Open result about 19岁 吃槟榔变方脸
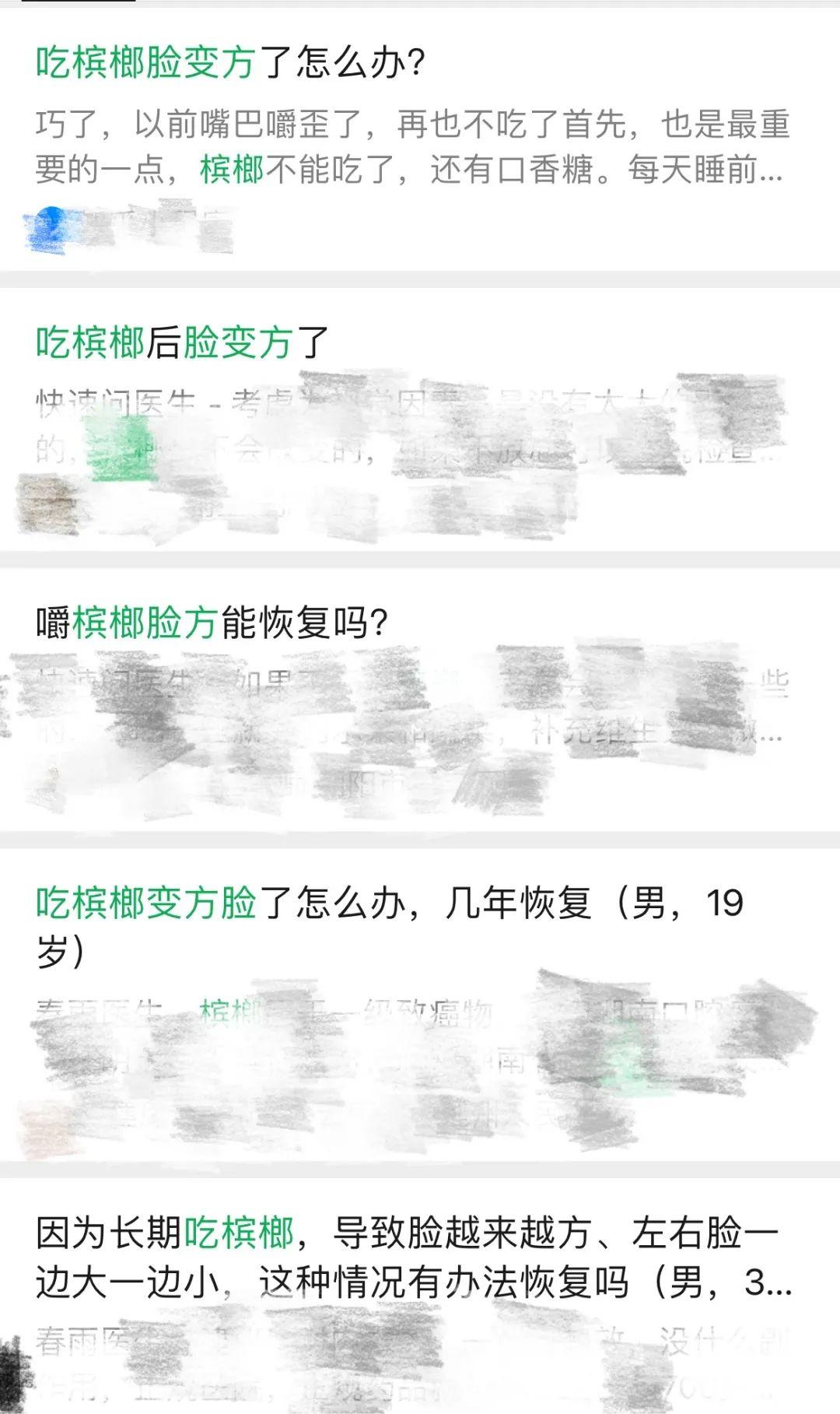840x1414 pixels. click(x=389, y=904)
